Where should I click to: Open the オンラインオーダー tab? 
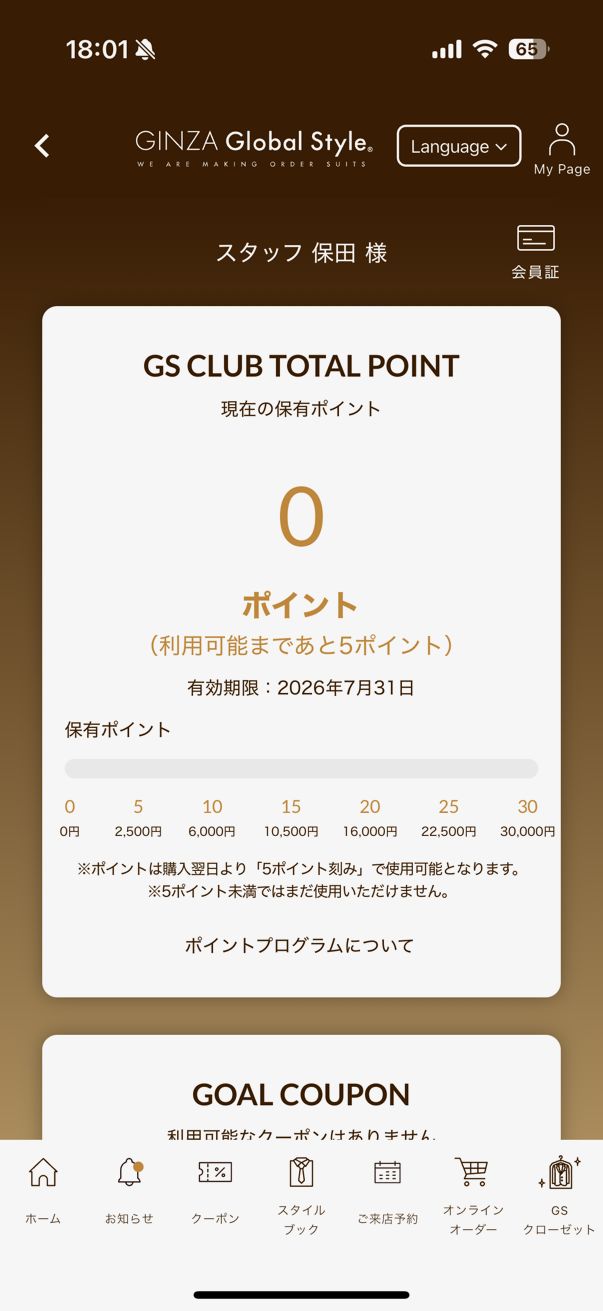click(473, 1195)
